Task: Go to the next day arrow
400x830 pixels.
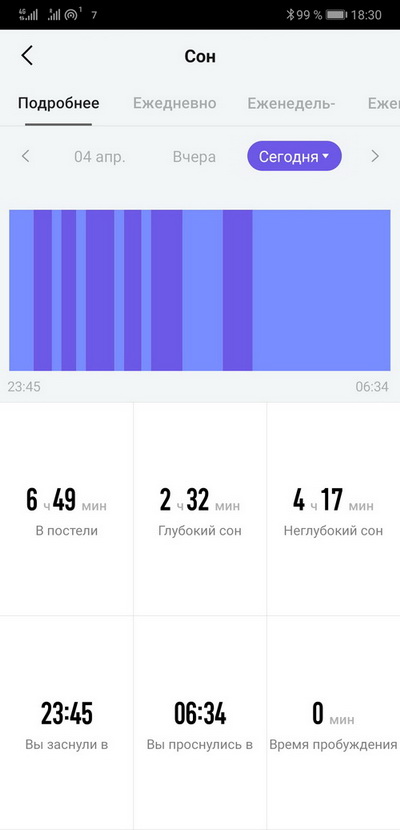Action: point(375,156)
